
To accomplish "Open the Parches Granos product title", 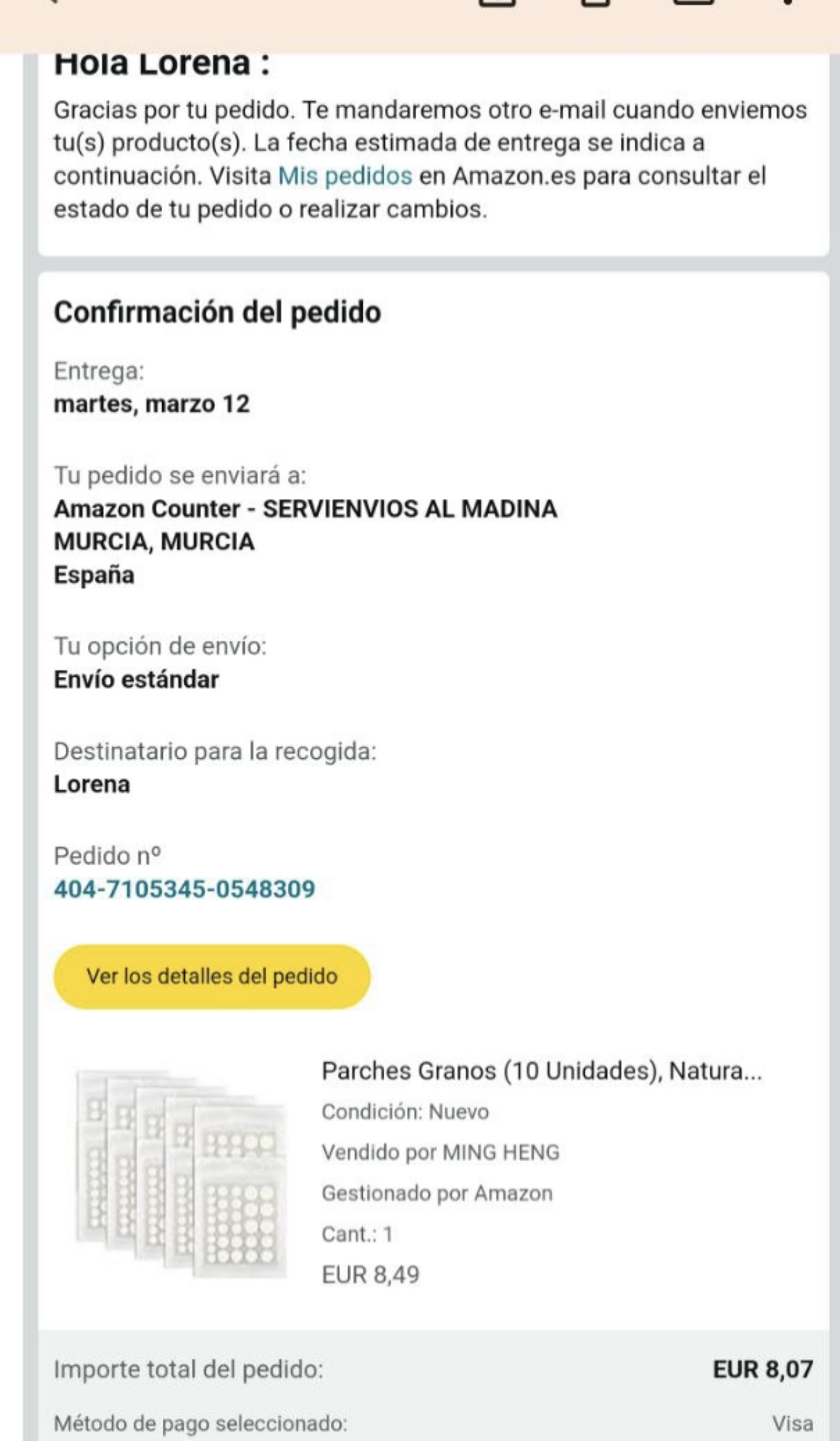I will tap(541, 1071).
